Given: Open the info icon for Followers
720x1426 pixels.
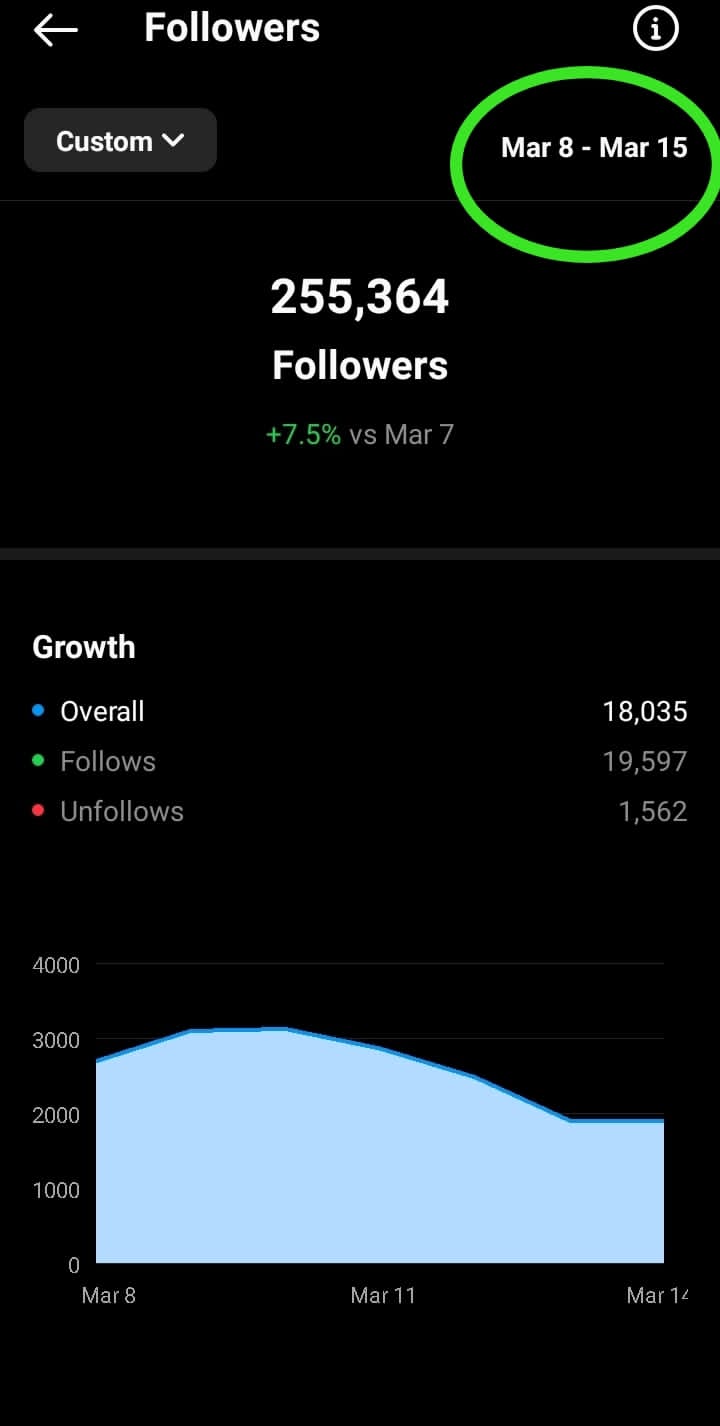Looking at the screenshot, I should (656, 30).
